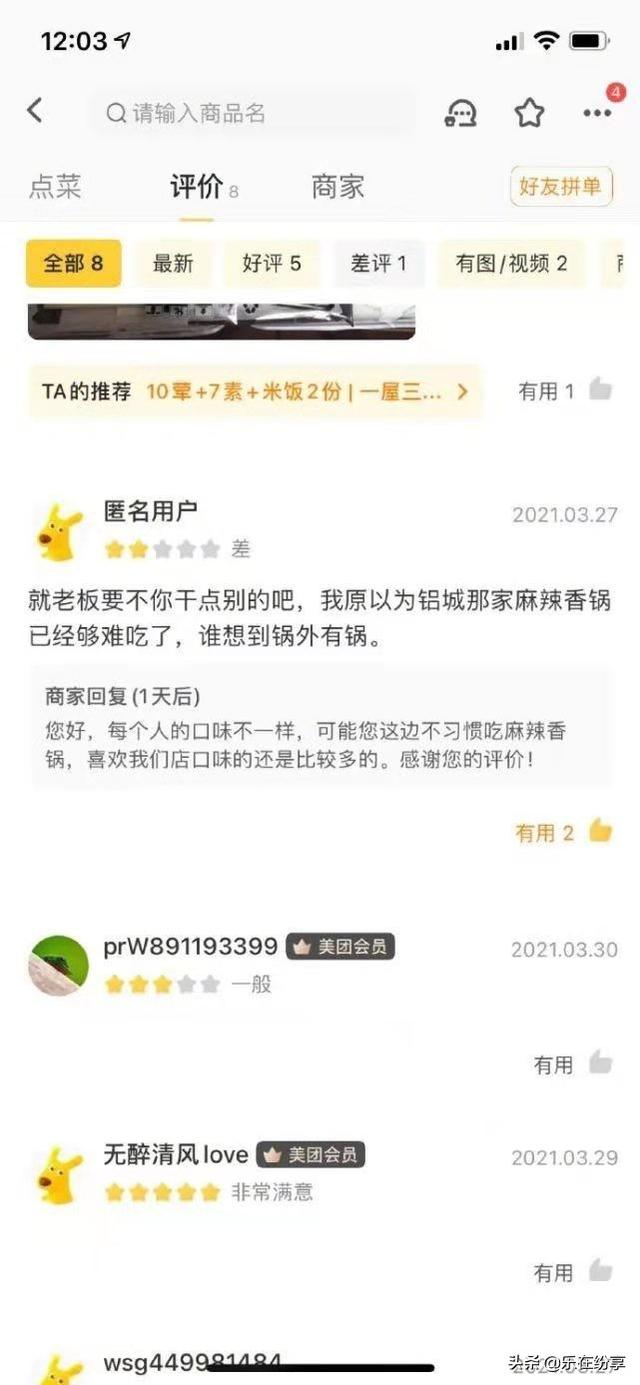Image resolution: width=640 pixels, height=1385 pixels.
Task: Filter reviews by 最新
Action: click(173, 264)
